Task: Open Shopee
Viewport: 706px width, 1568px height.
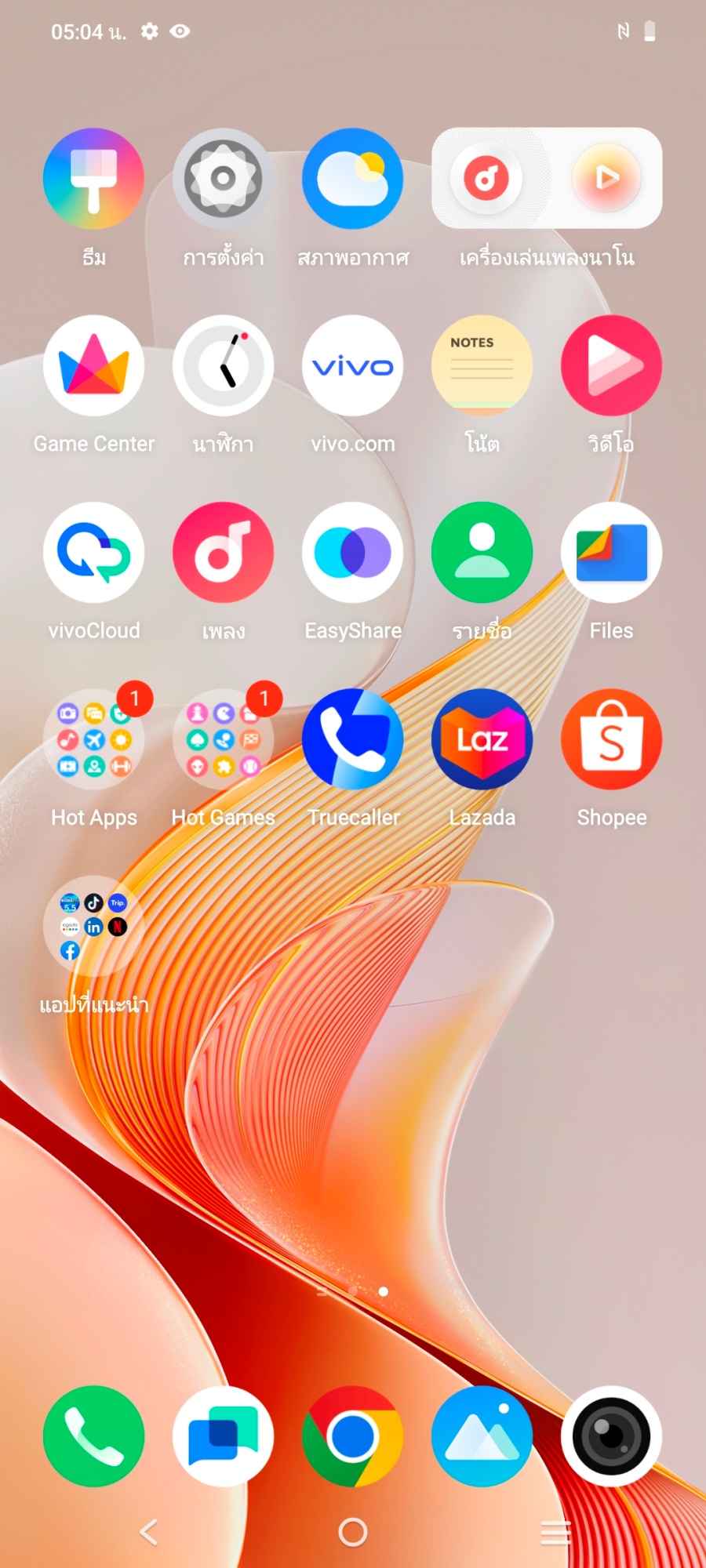Action: (611, 739)
